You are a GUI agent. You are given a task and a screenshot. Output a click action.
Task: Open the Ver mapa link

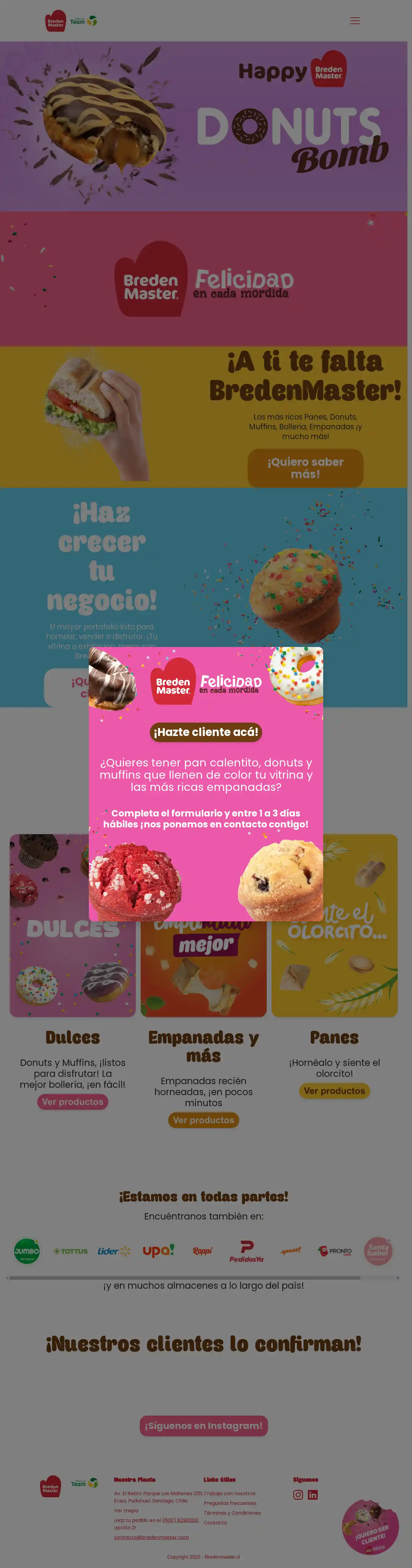pyautogui.click(x=126, y=1510)
